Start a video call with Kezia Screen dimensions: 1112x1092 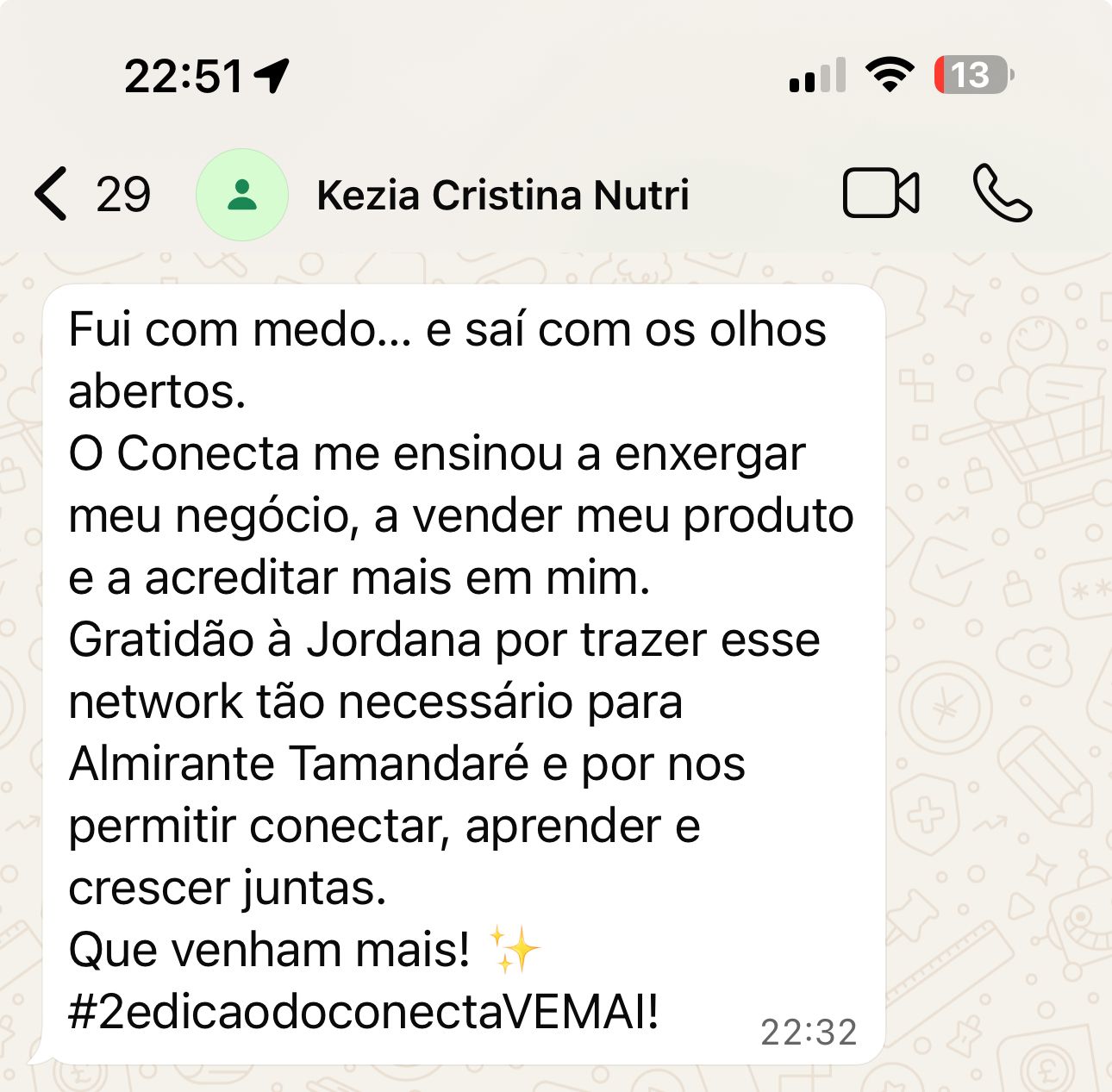pyautogui.click(x=880, y=193)
